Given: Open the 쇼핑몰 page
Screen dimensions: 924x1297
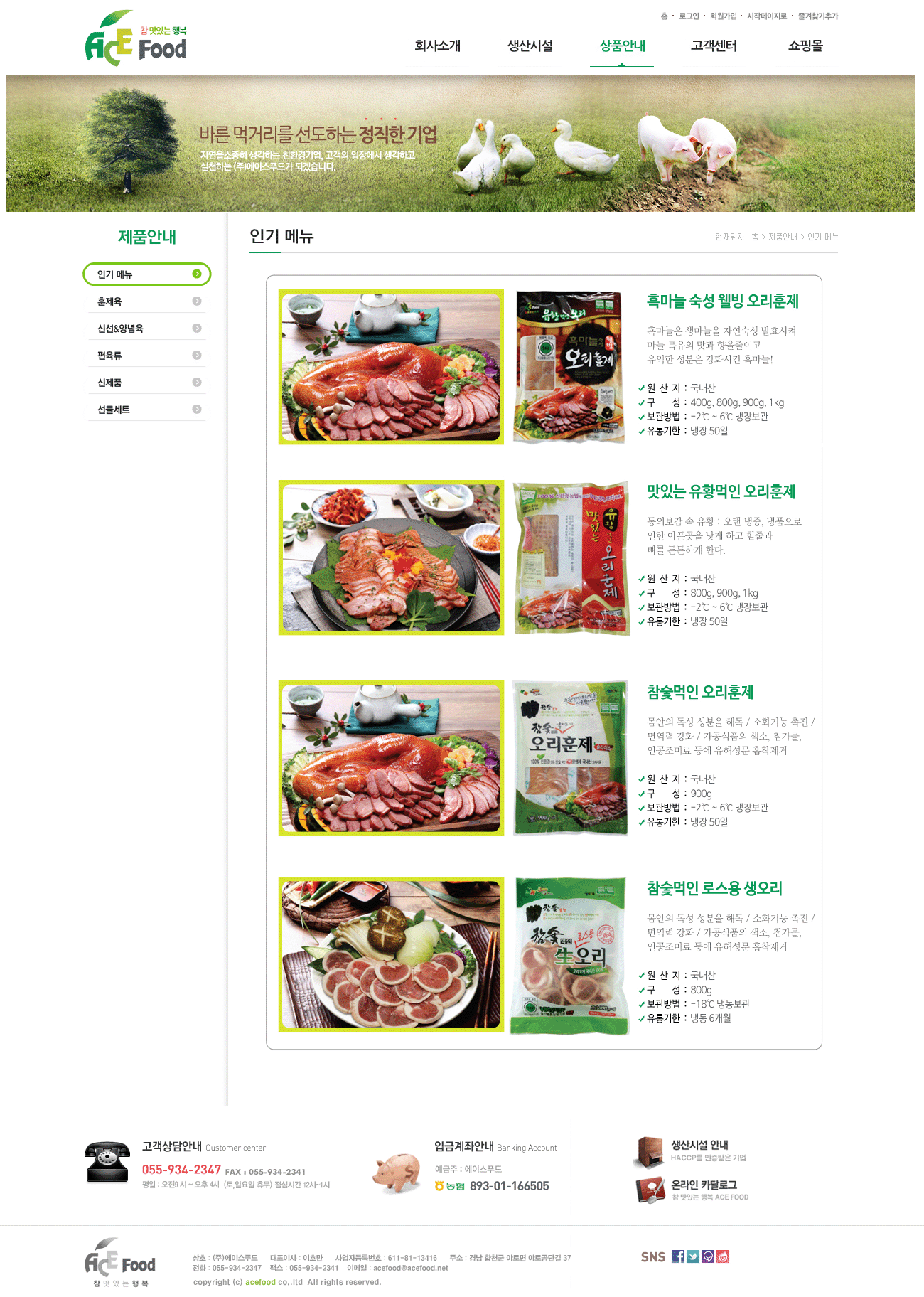Looking at the screenshot, I should 805,46.
